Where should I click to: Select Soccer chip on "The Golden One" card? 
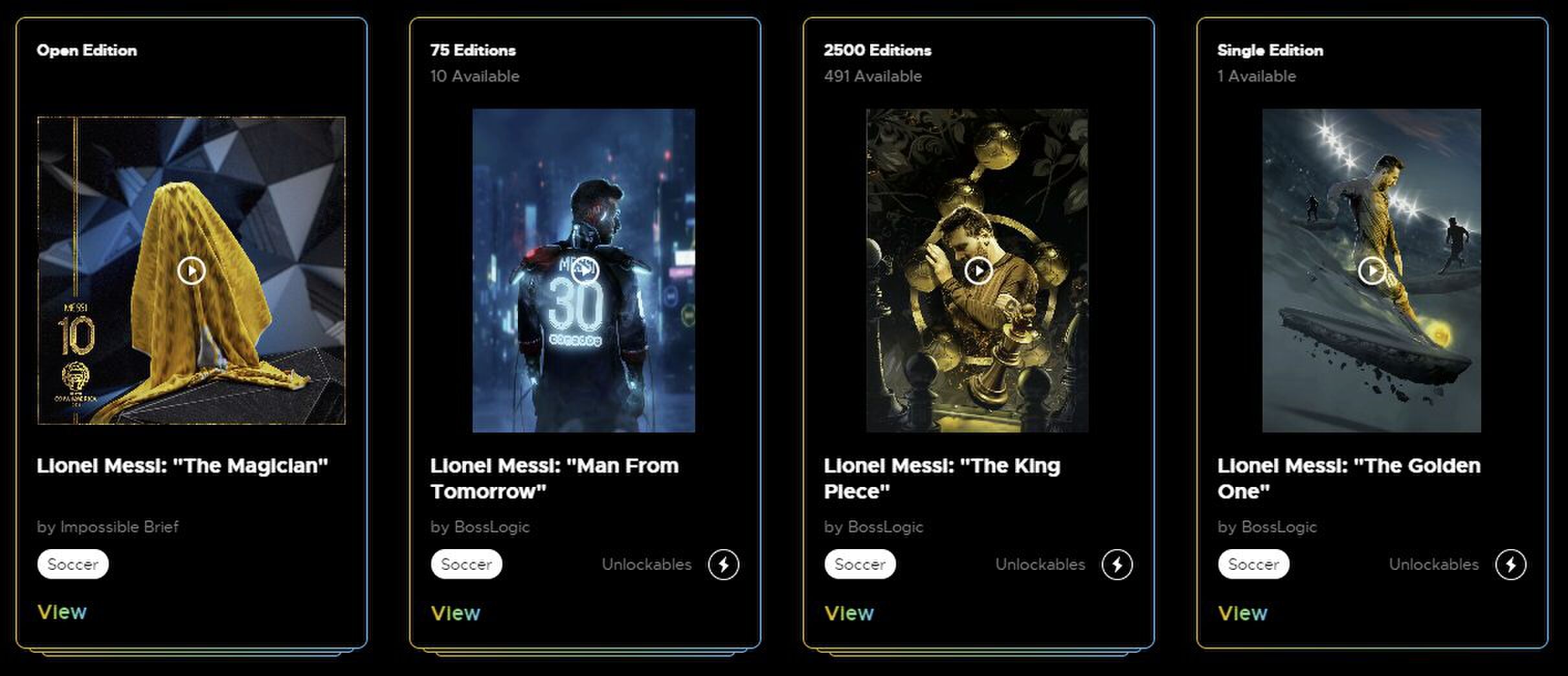coord(1253,564)
